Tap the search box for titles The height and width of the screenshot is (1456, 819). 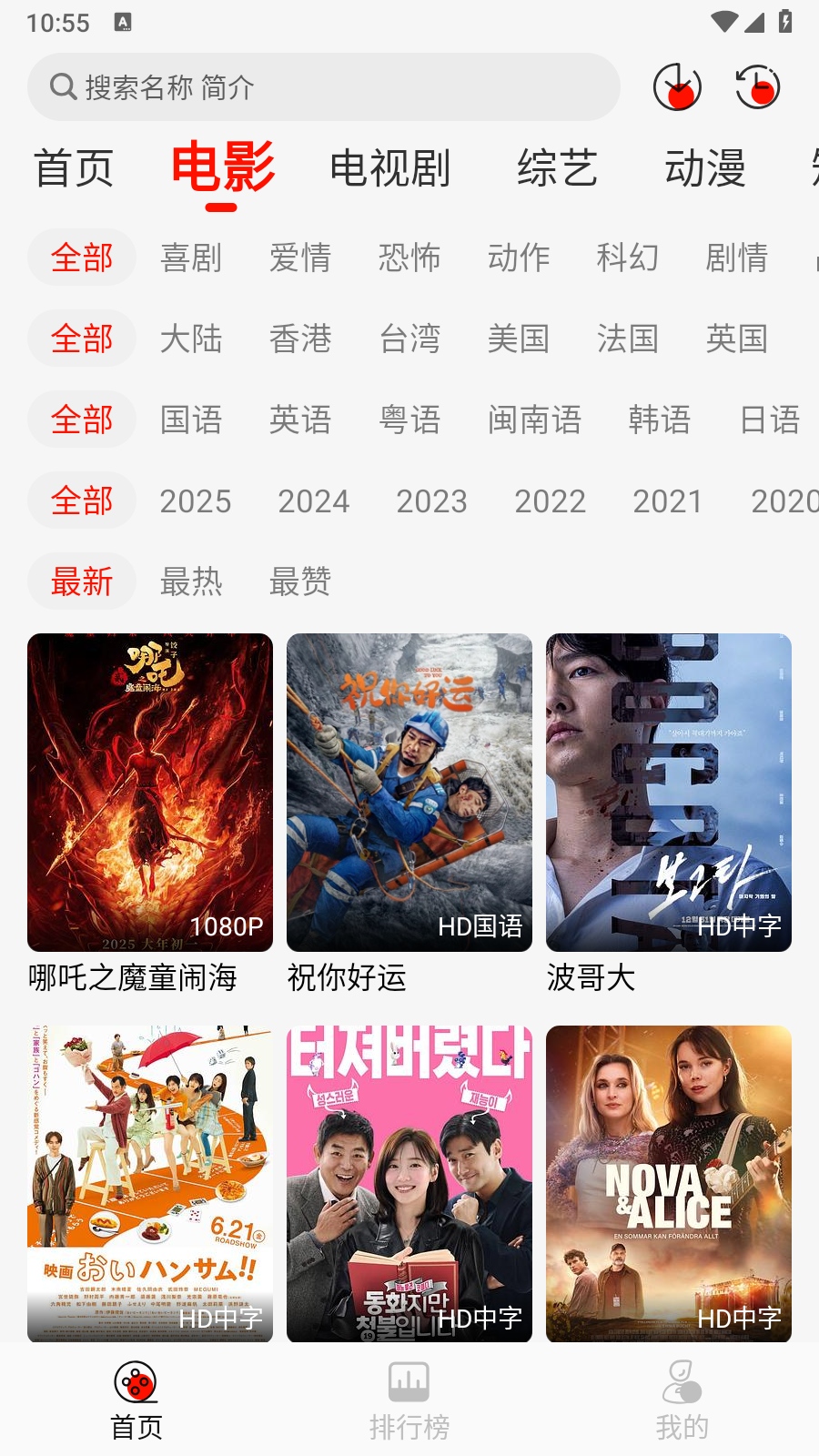coord(323,87)
